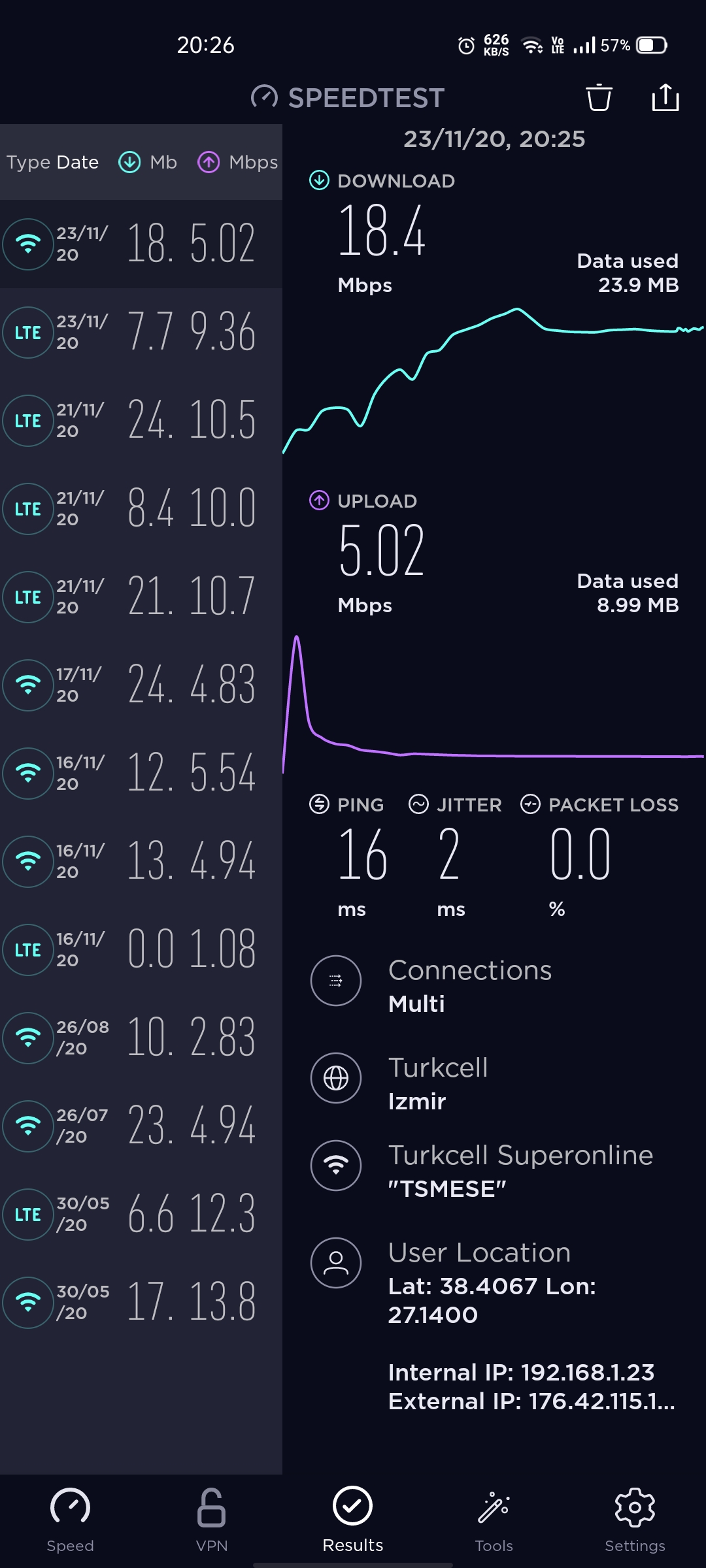Go to the Tools tab

(494, 1520)
